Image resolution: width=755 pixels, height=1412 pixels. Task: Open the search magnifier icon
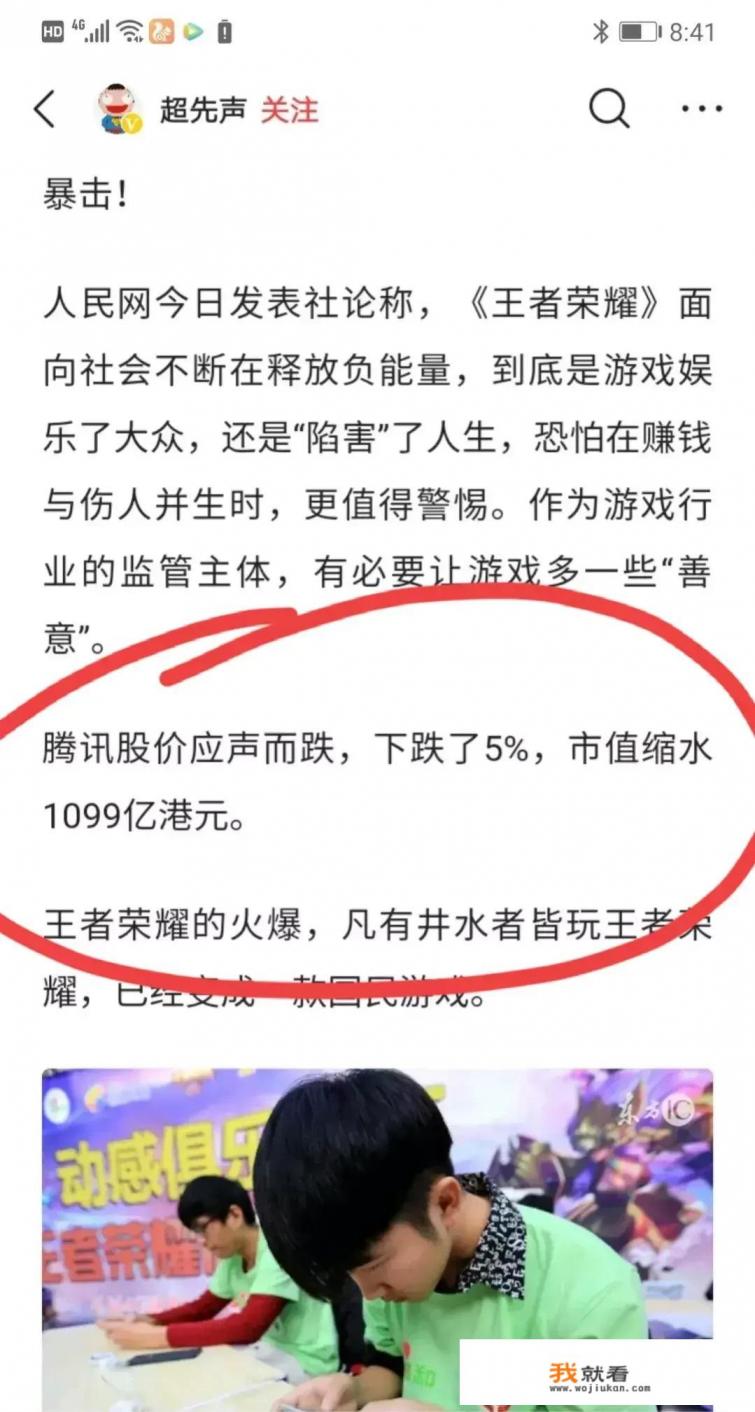click(608, 108)
